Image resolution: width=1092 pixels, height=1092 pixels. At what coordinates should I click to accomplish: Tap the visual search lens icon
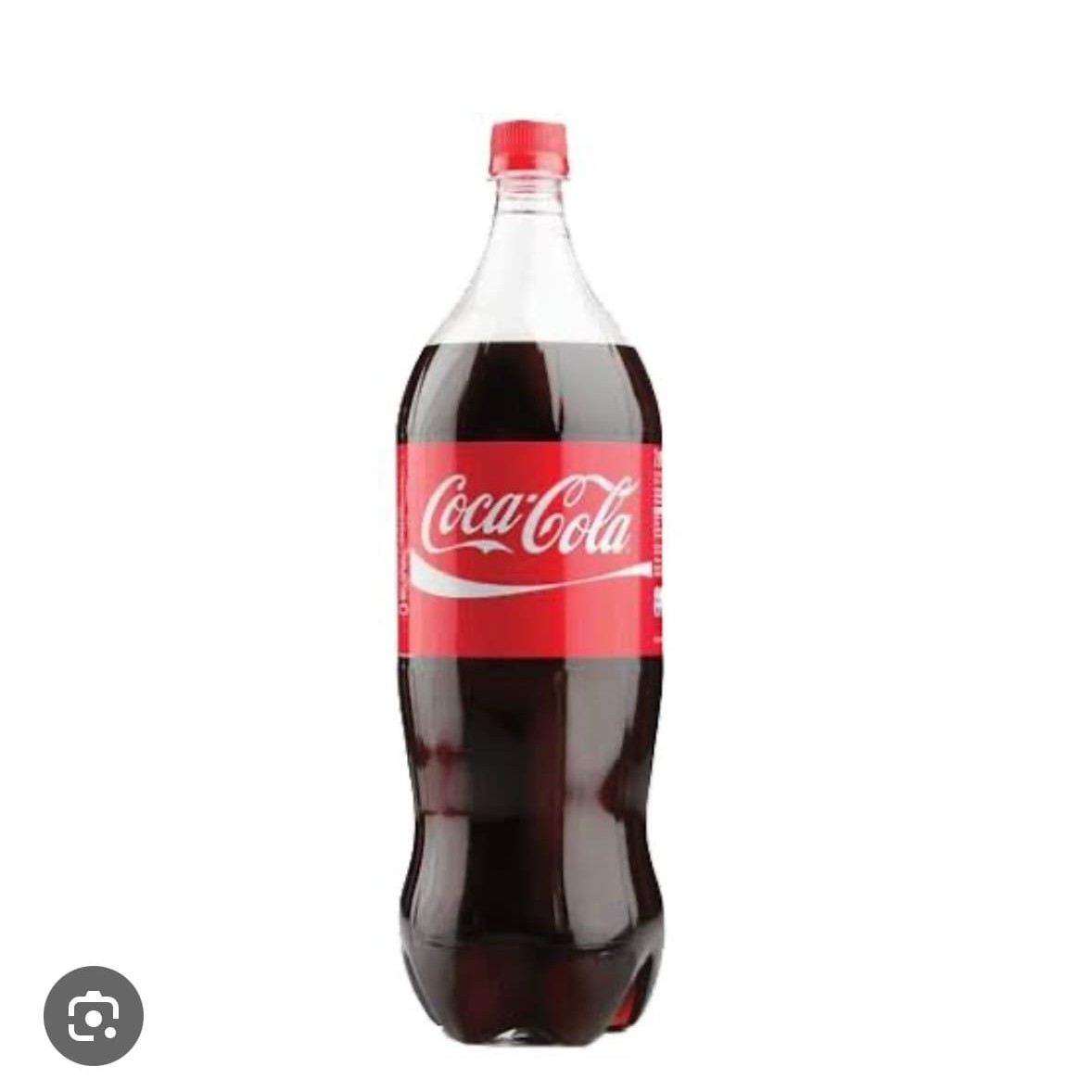[94, 1016]
